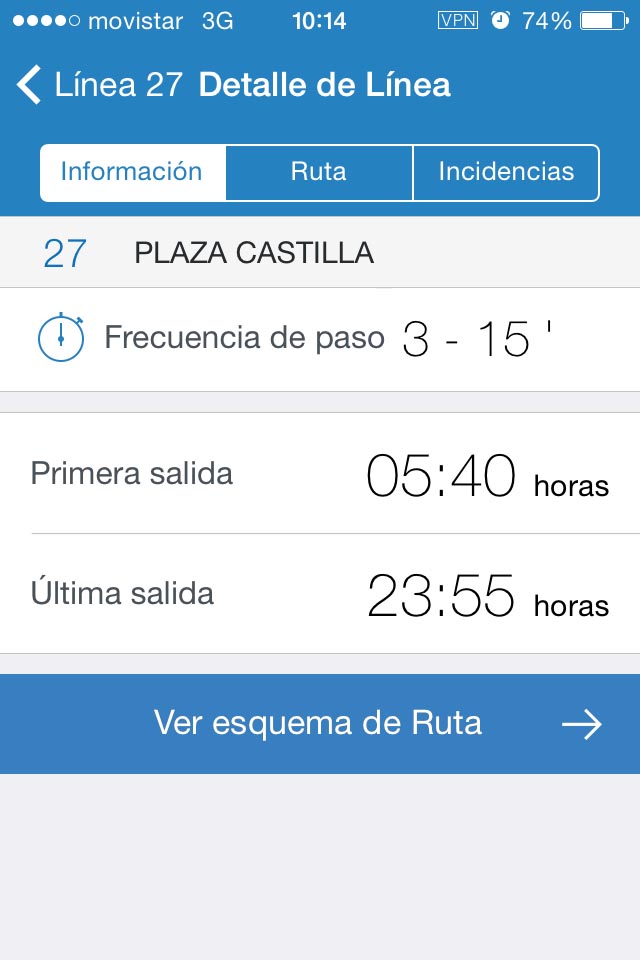
Task: Switch to the Ruta tab
Action: pyautogui.click(x=319, y=172)
